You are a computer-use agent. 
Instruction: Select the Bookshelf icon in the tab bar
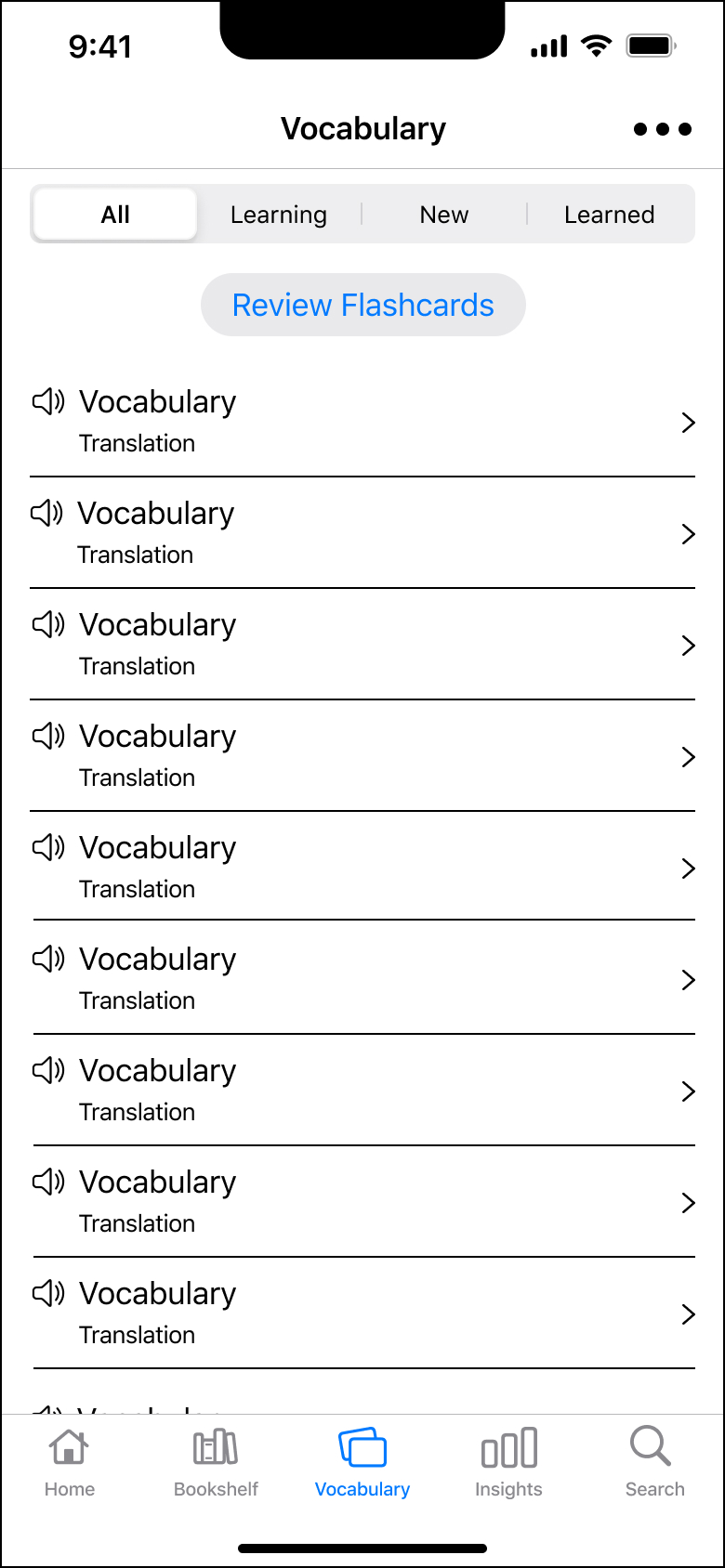pyautogui.click(x=216, y=1447)
